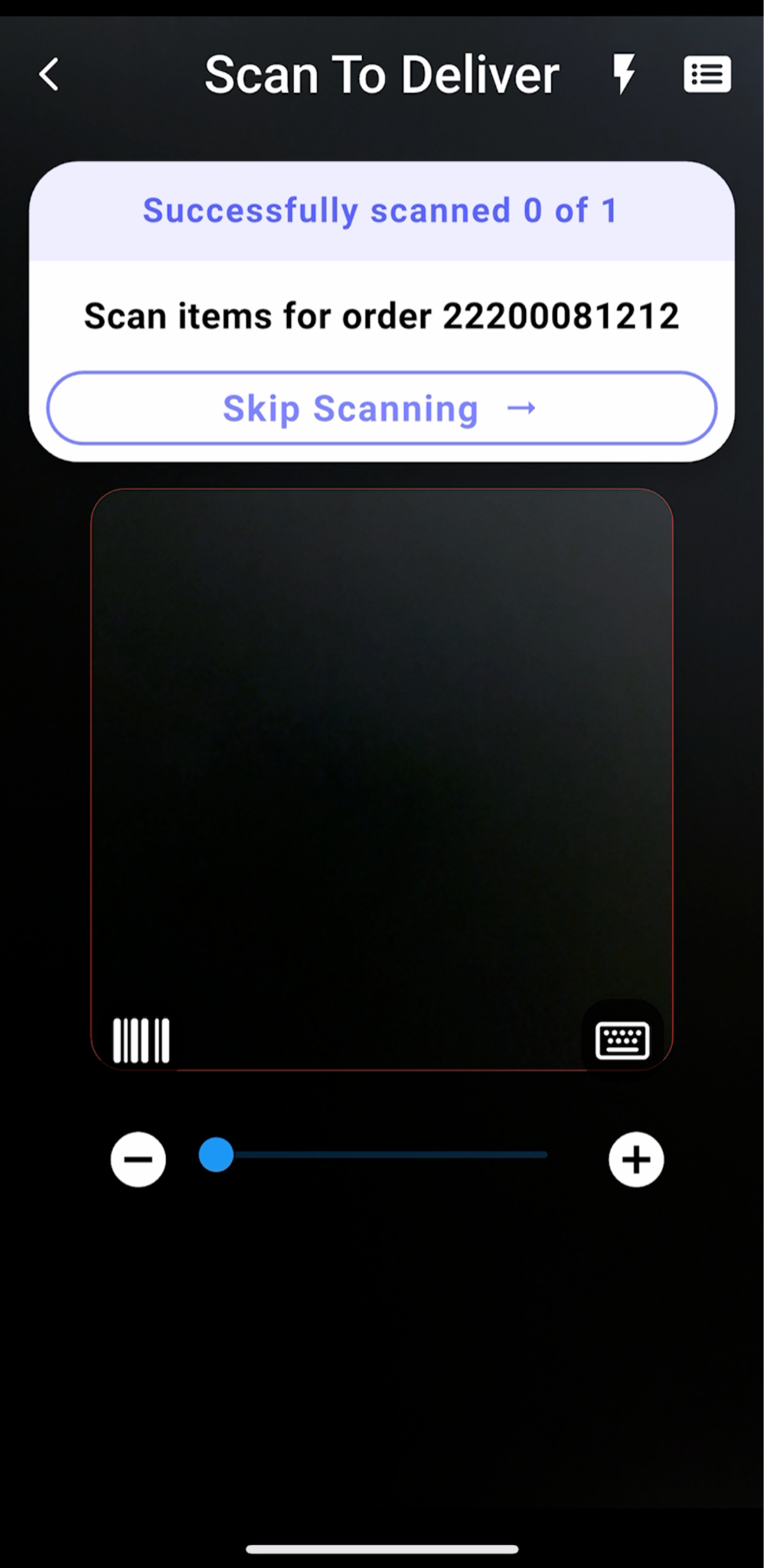Open the scanned items list
764x1568 pixels.
coord(707,74)
